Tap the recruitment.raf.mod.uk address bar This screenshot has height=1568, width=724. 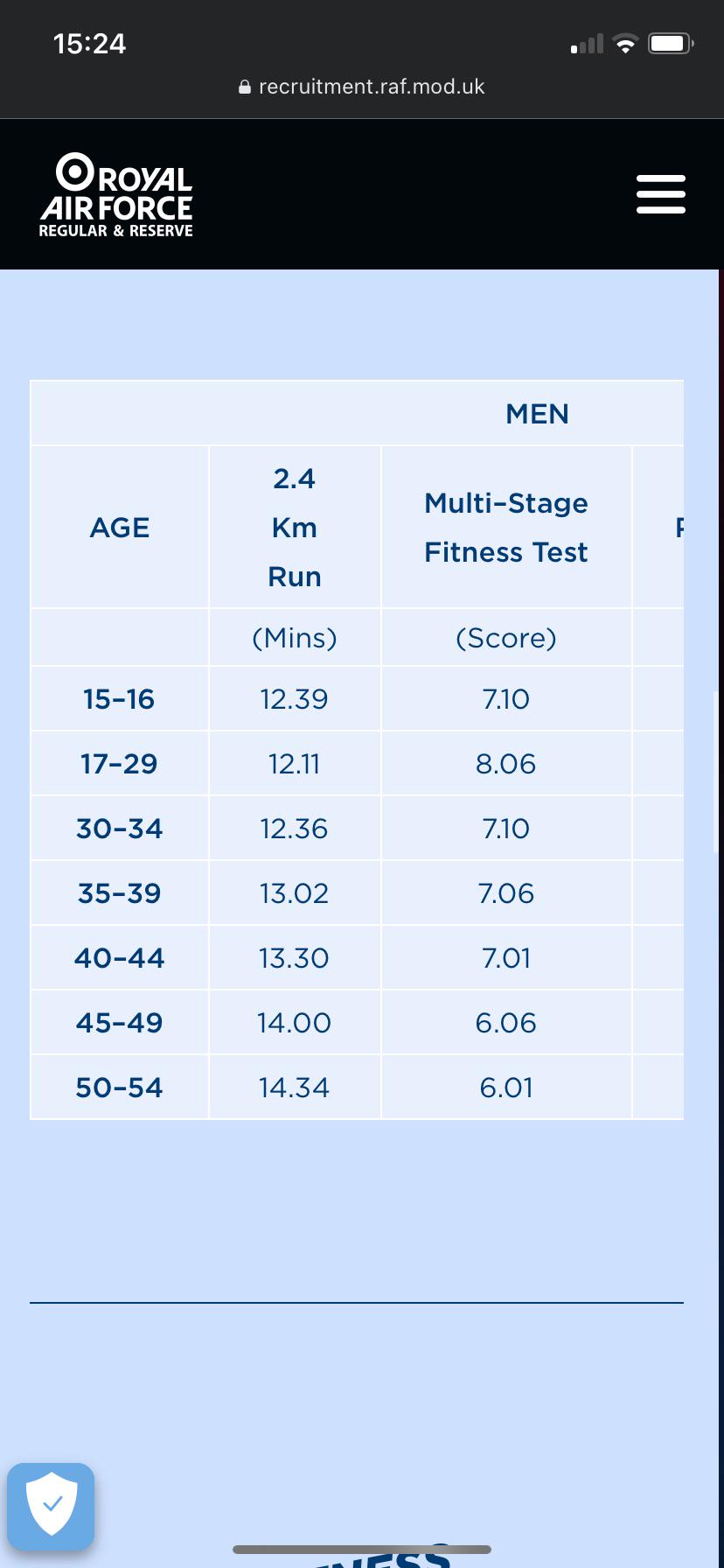coord(362,87)
